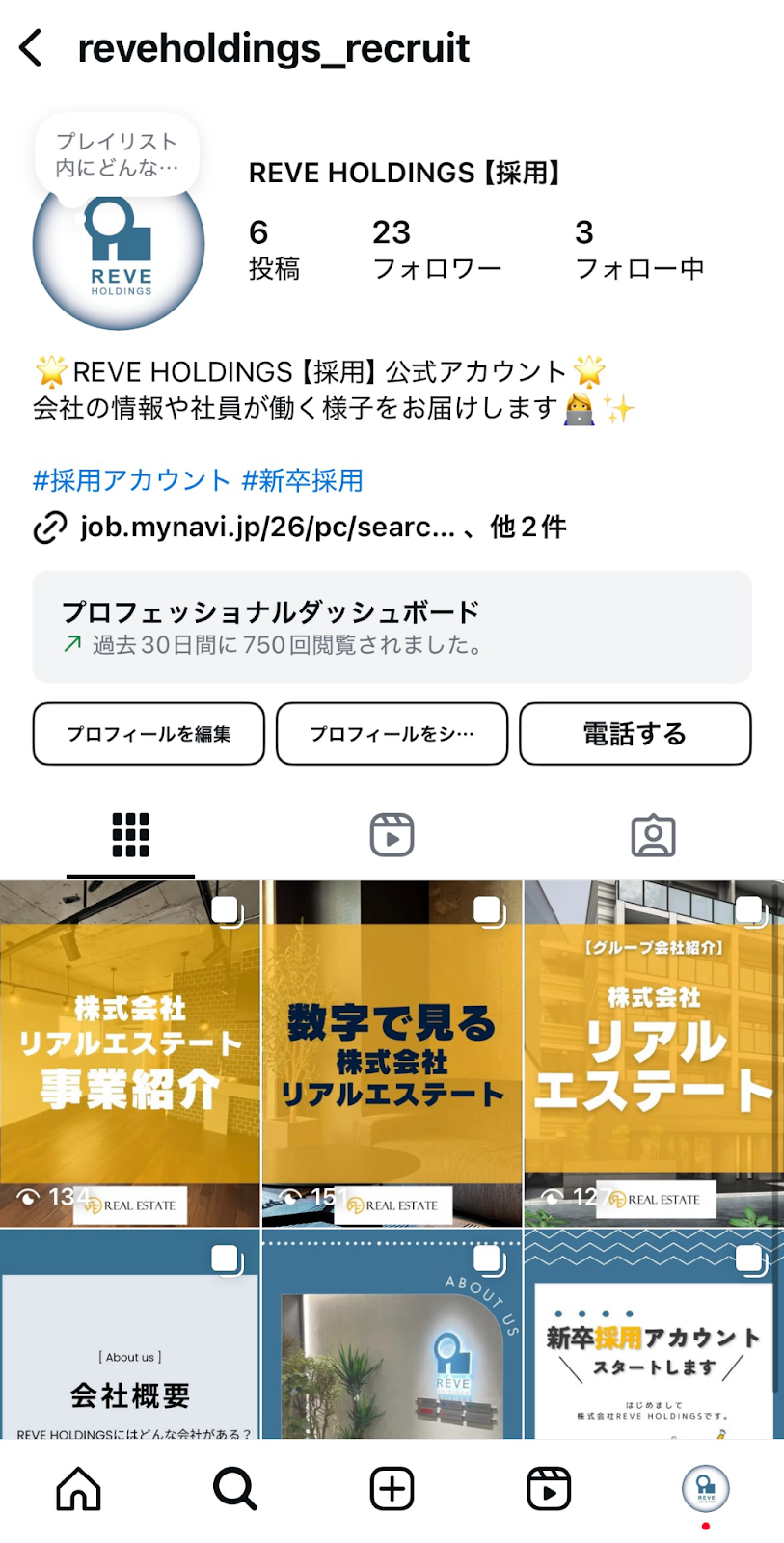Open the 事業紹介 post
The width and height of the screenshot is (784, 1543).
(x=130, y=1053)
